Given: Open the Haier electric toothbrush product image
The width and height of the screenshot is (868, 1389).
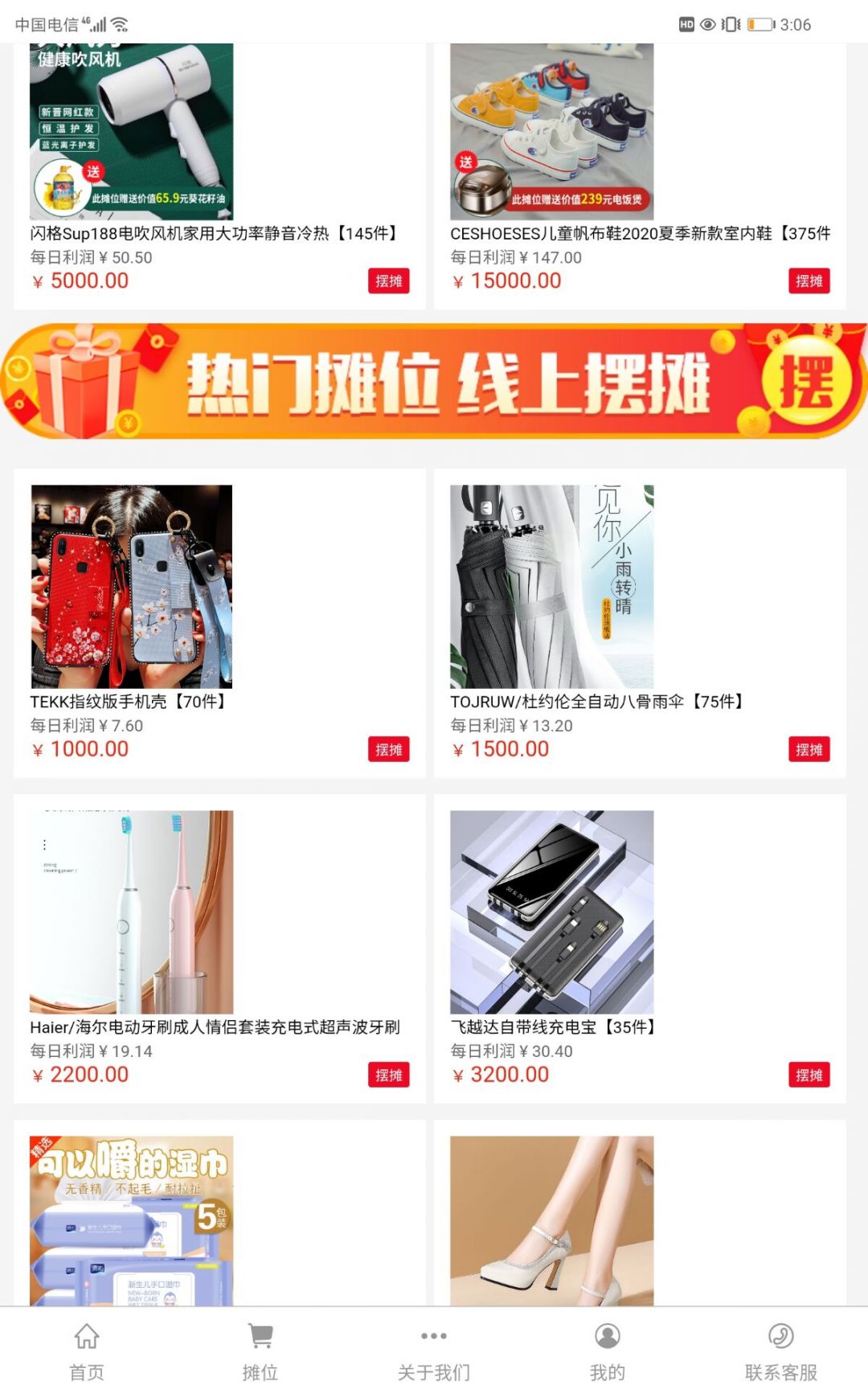Looking at the screenshot, I should tap(132, 912).
